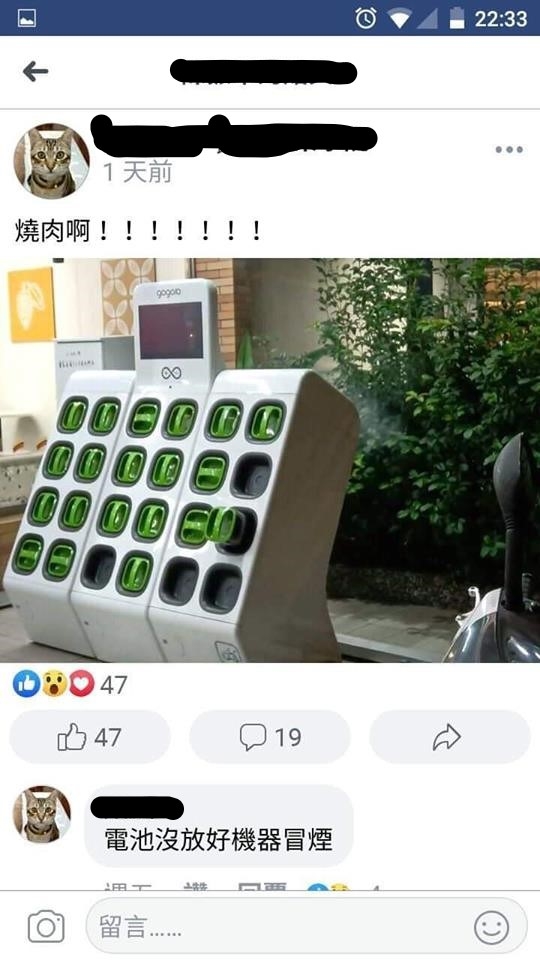Open the post author's cat profile picture
540x960 pixels.
point(51,161)
